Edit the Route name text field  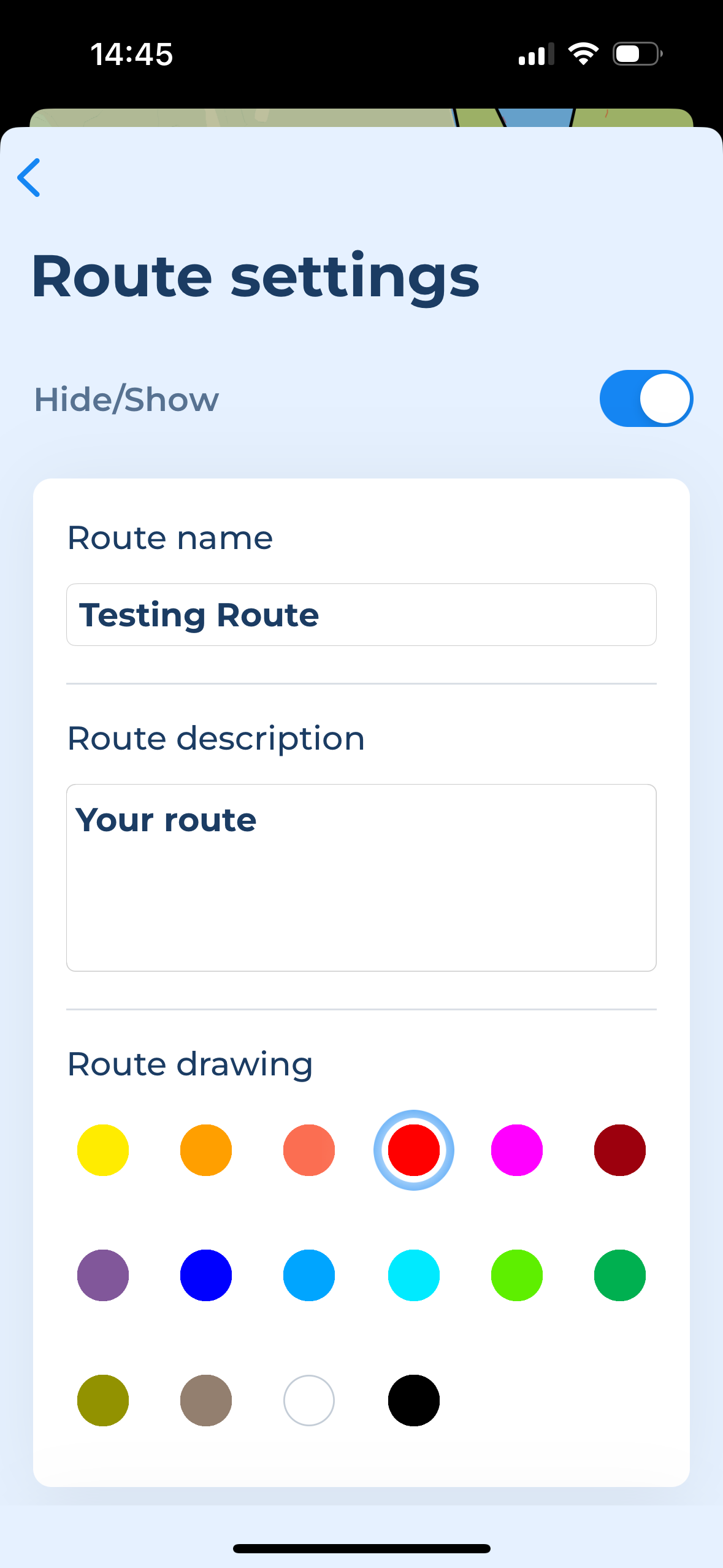click(361, 615)
